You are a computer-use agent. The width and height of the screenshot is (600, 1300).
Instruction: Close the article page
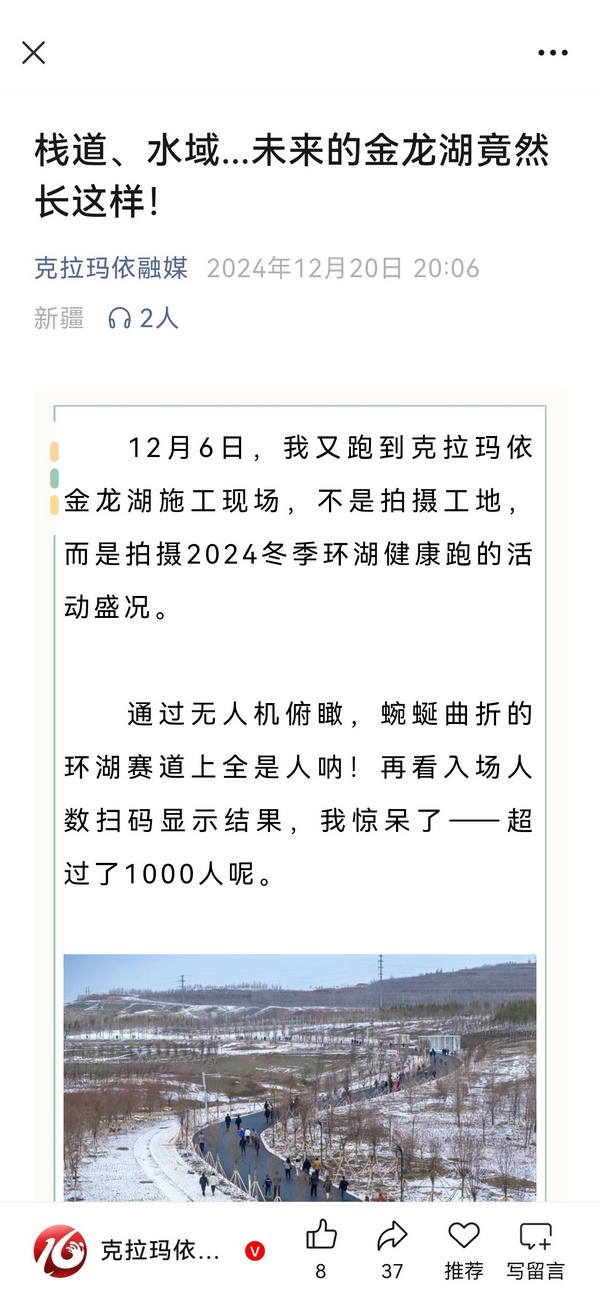point(34,53)
